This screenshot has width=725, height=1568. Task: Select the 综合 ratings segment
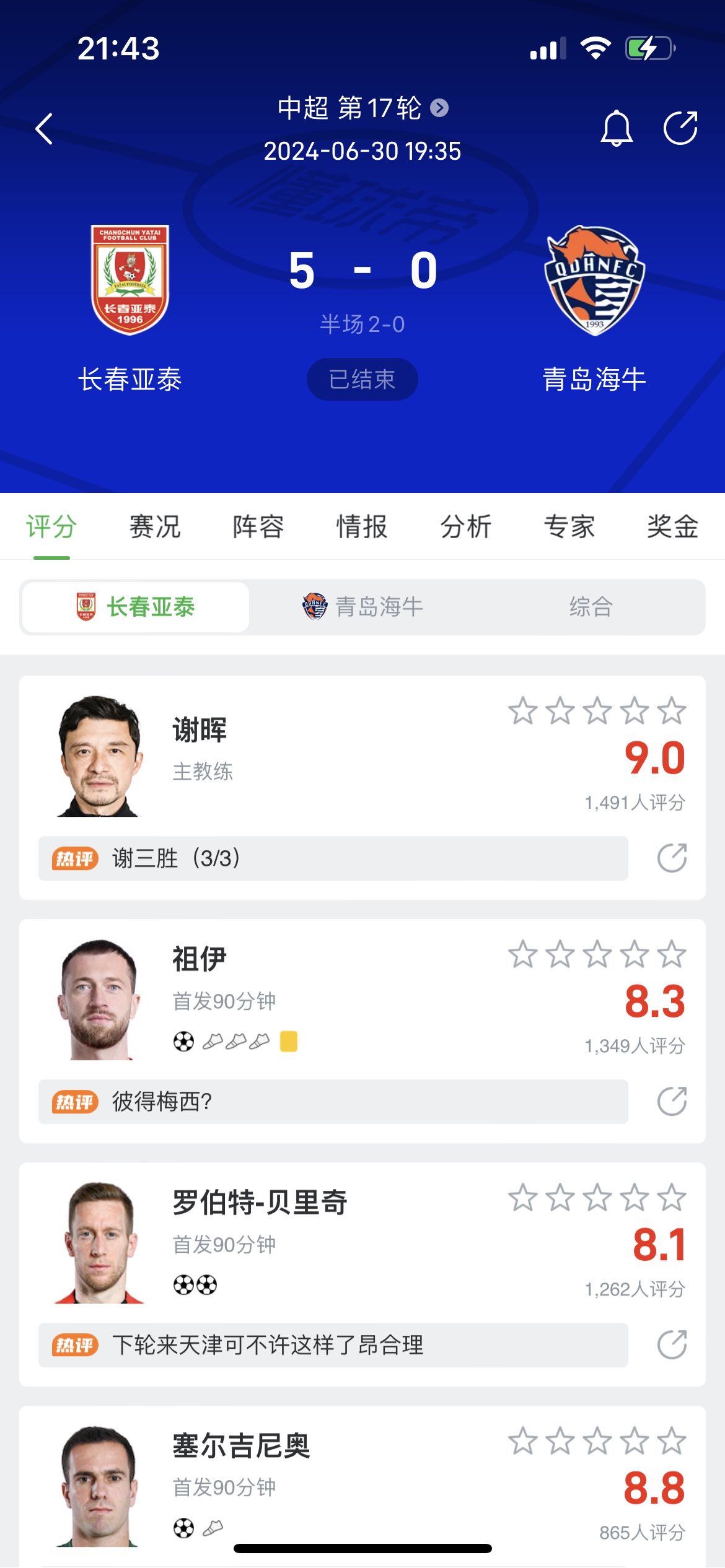591,607
